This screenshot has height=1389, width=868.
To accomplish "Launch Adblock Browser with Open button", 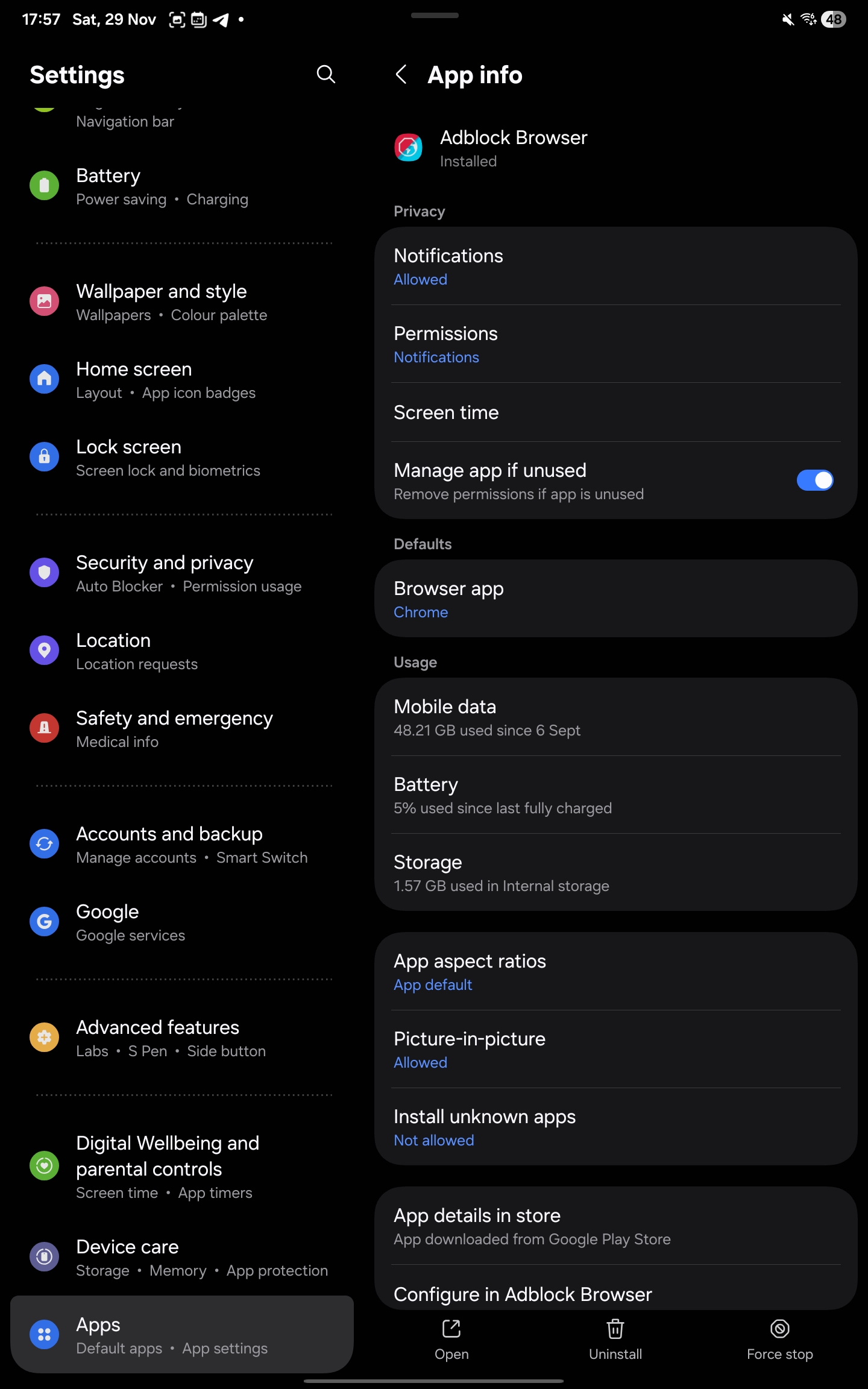I will [x=451, y=1340].
